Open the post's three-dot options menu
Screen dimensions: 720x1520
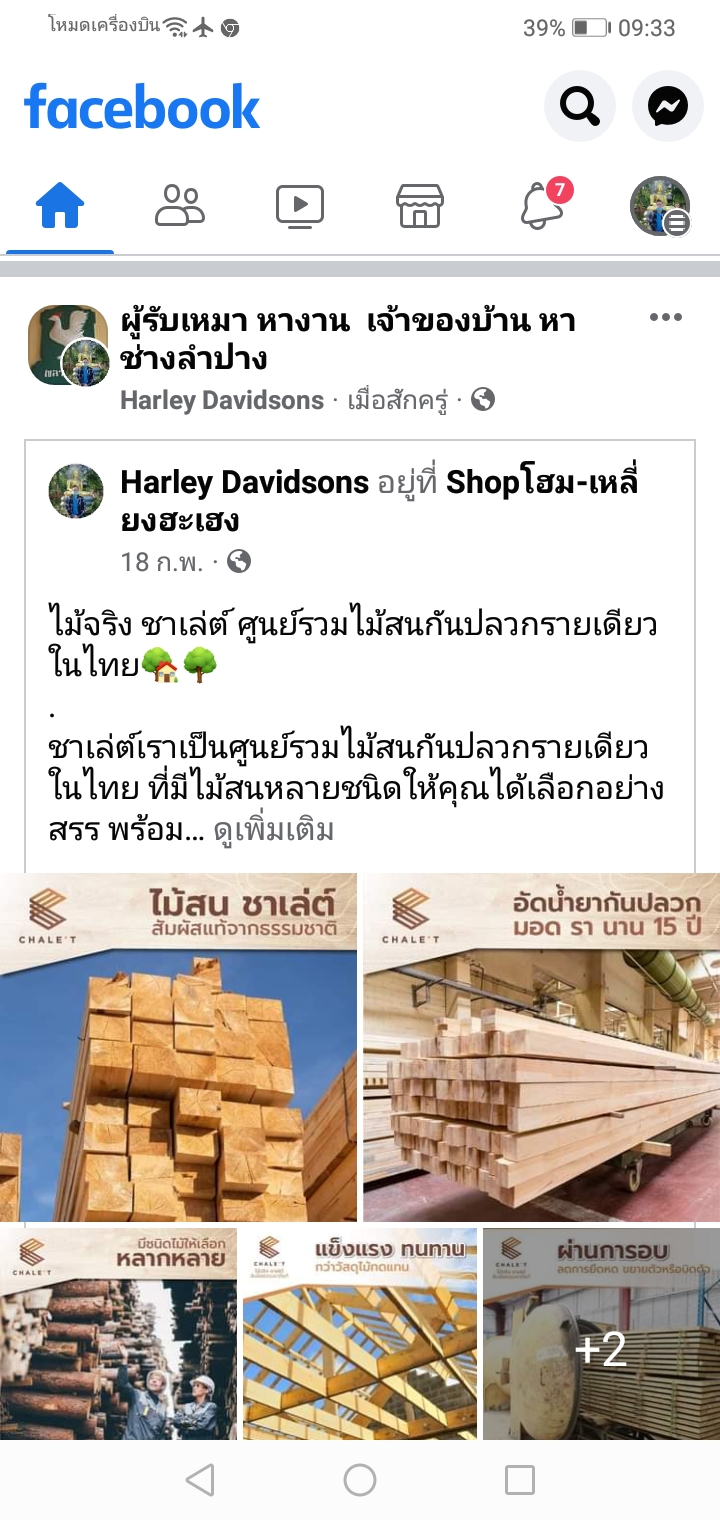665,318
